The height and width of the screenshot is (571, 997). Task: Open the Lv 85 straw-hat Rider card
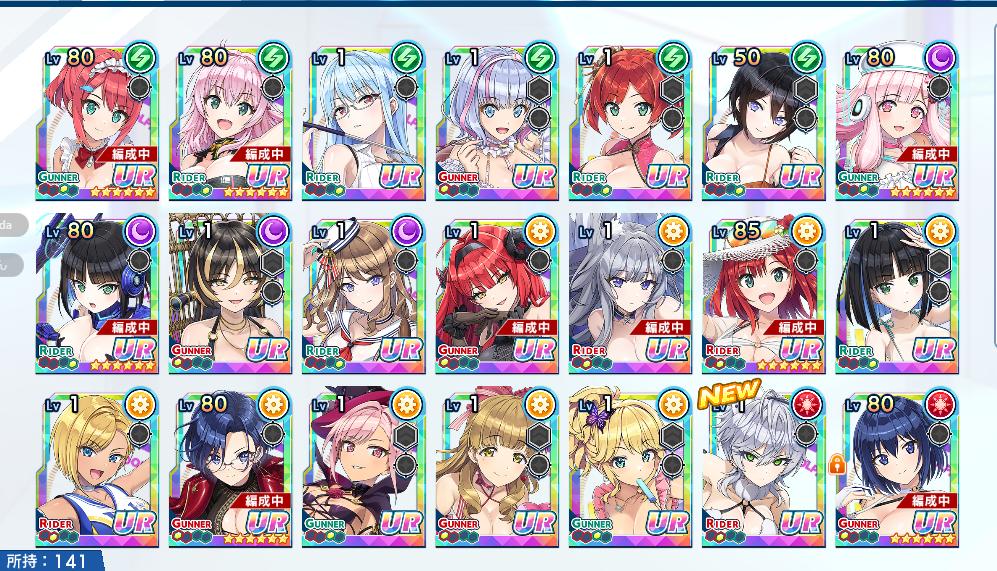coord(764,295)
